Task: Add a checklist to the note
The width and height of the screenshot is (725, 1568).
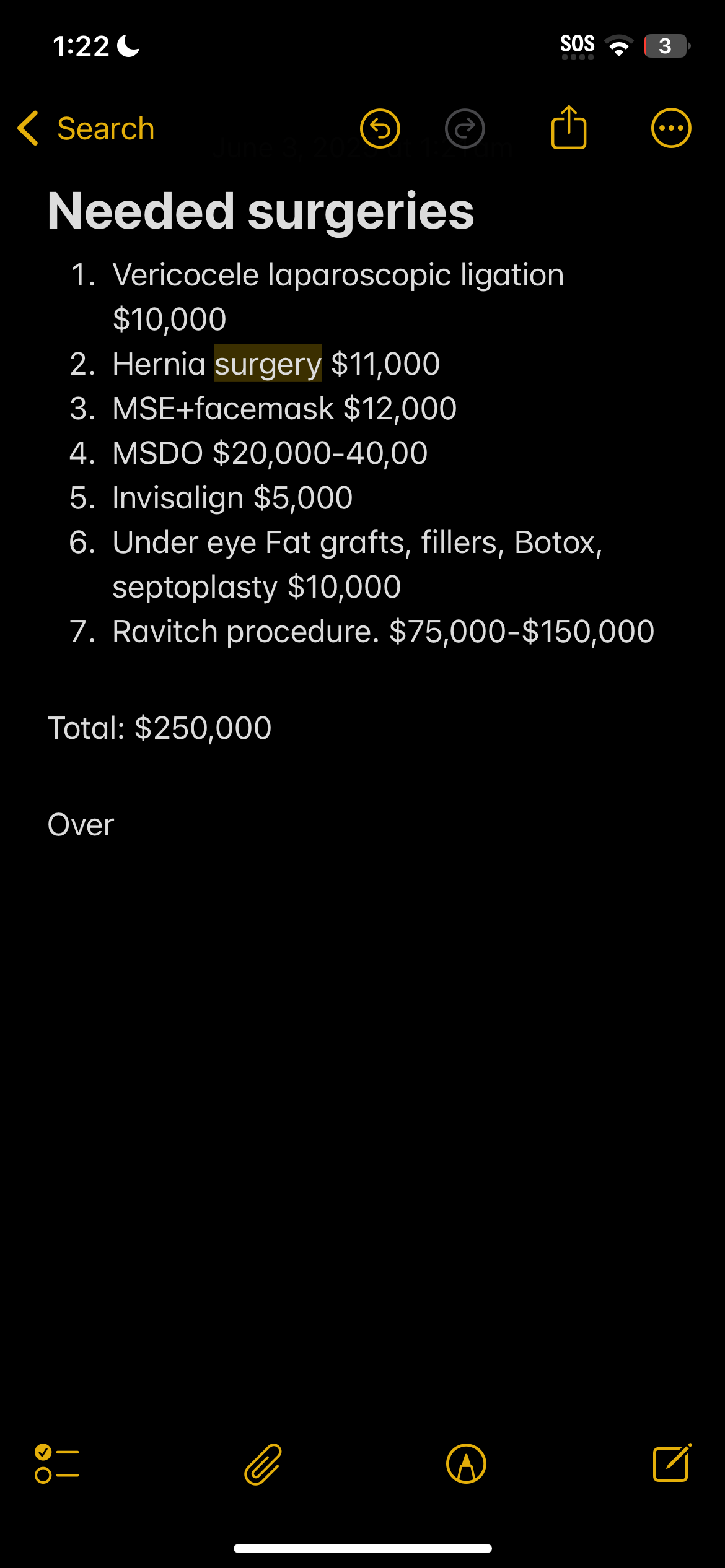Action: coord(57,1464)
